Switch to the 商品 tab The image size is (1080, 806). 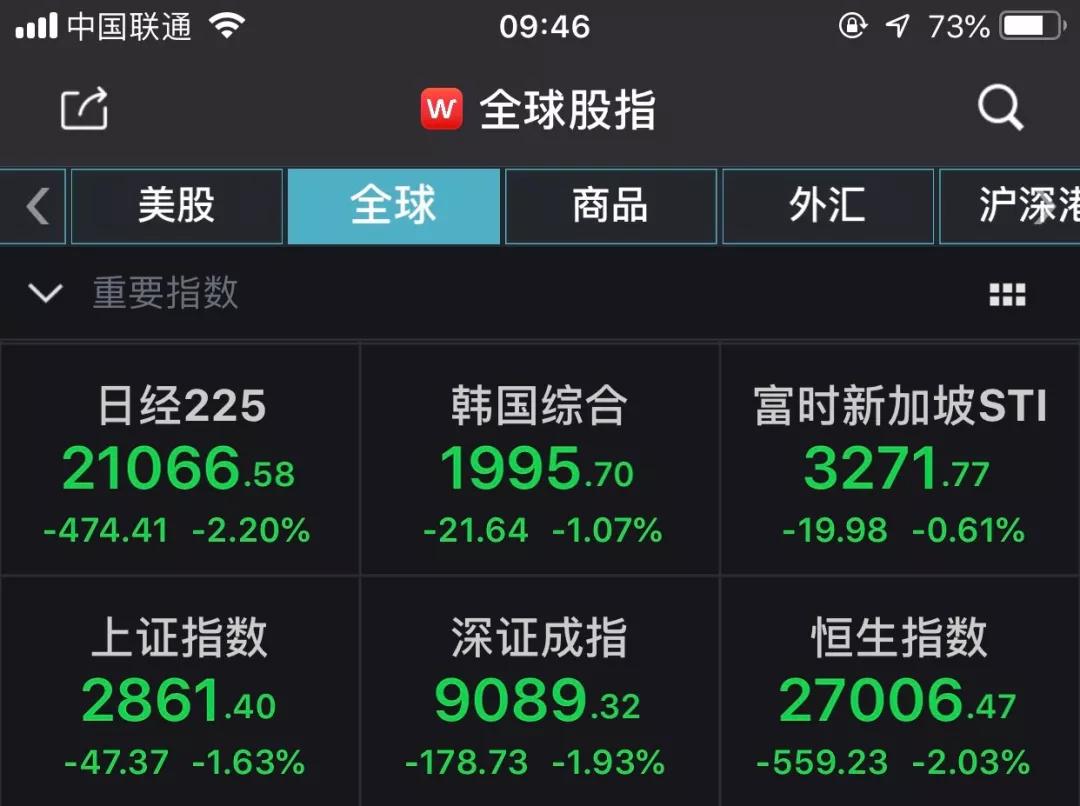(x=610, y=207)
